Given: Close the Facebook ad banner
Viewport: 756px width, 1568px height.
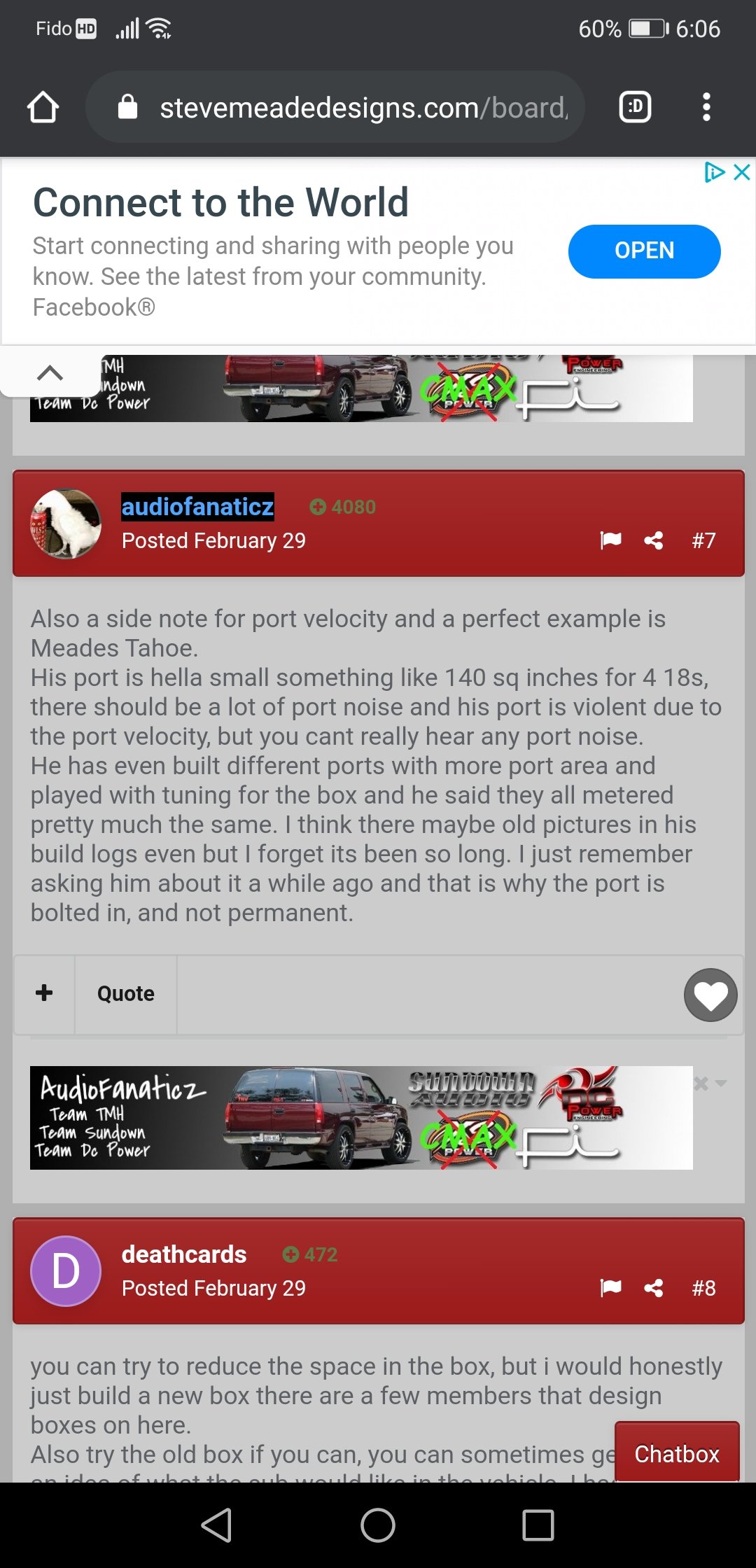Looking at the screenshot, I should click(x=742, y=172).
